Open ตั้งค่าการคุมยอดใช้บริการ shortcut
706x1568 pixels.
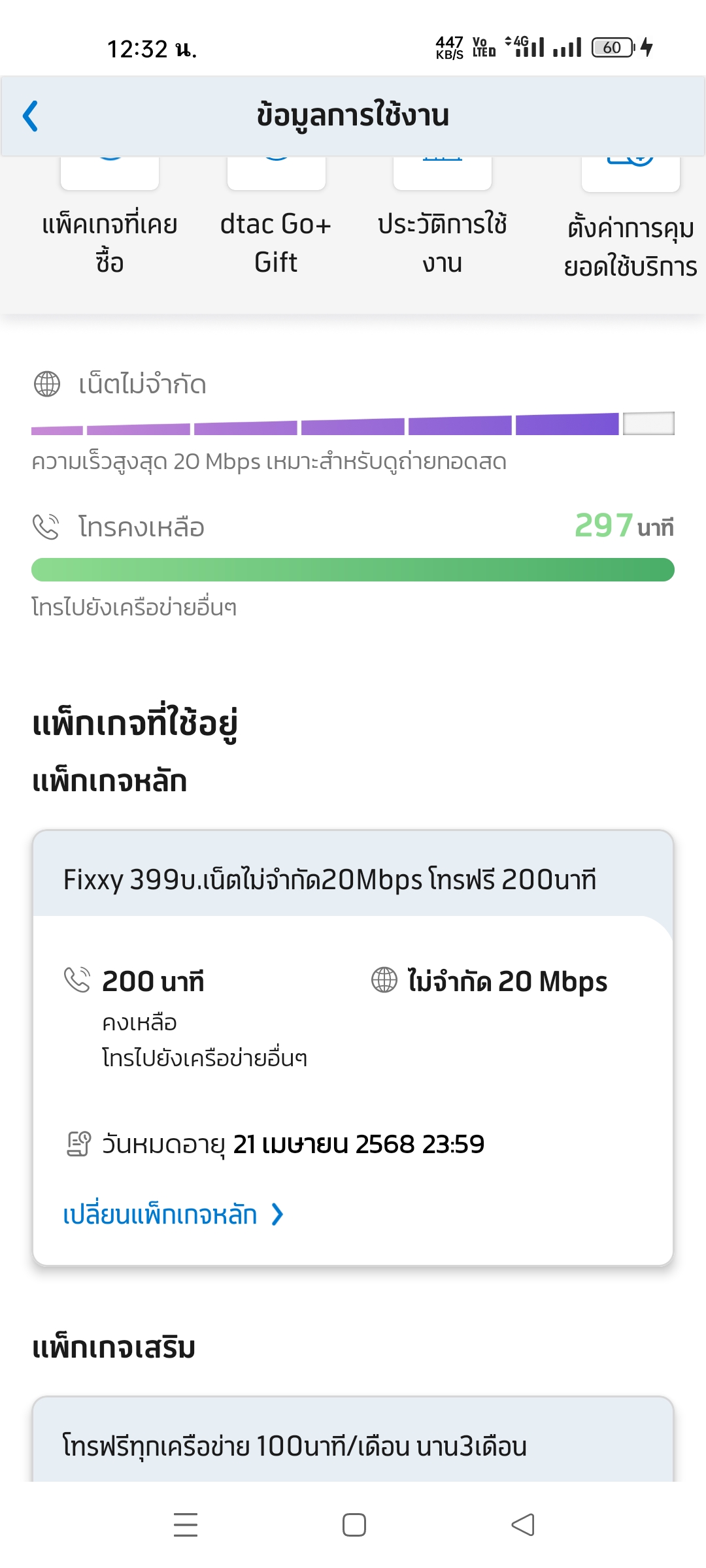(x=631, y=225)
